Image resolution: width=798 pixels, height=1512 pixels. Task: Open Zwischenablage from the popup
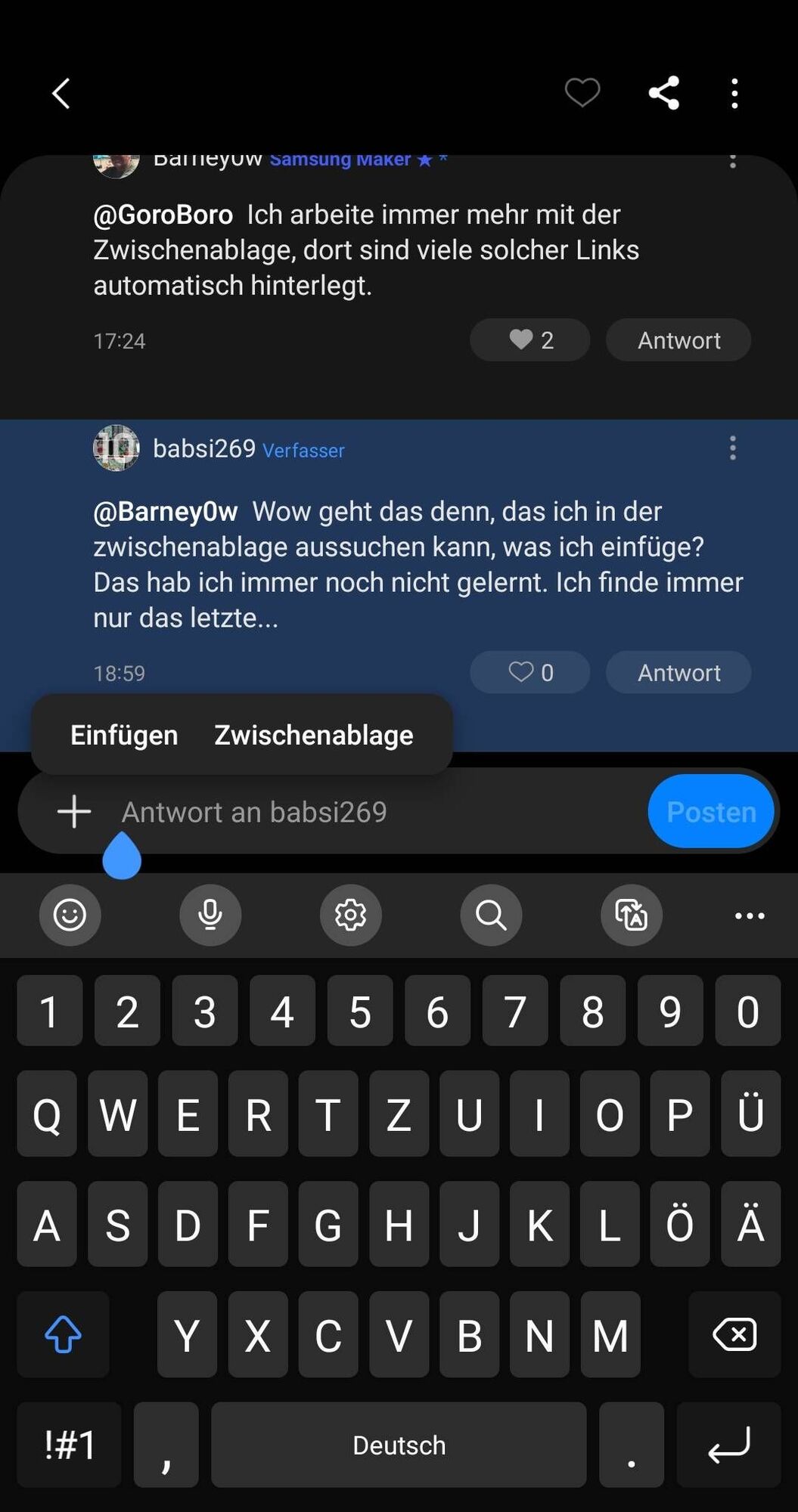tap(313, 735)
